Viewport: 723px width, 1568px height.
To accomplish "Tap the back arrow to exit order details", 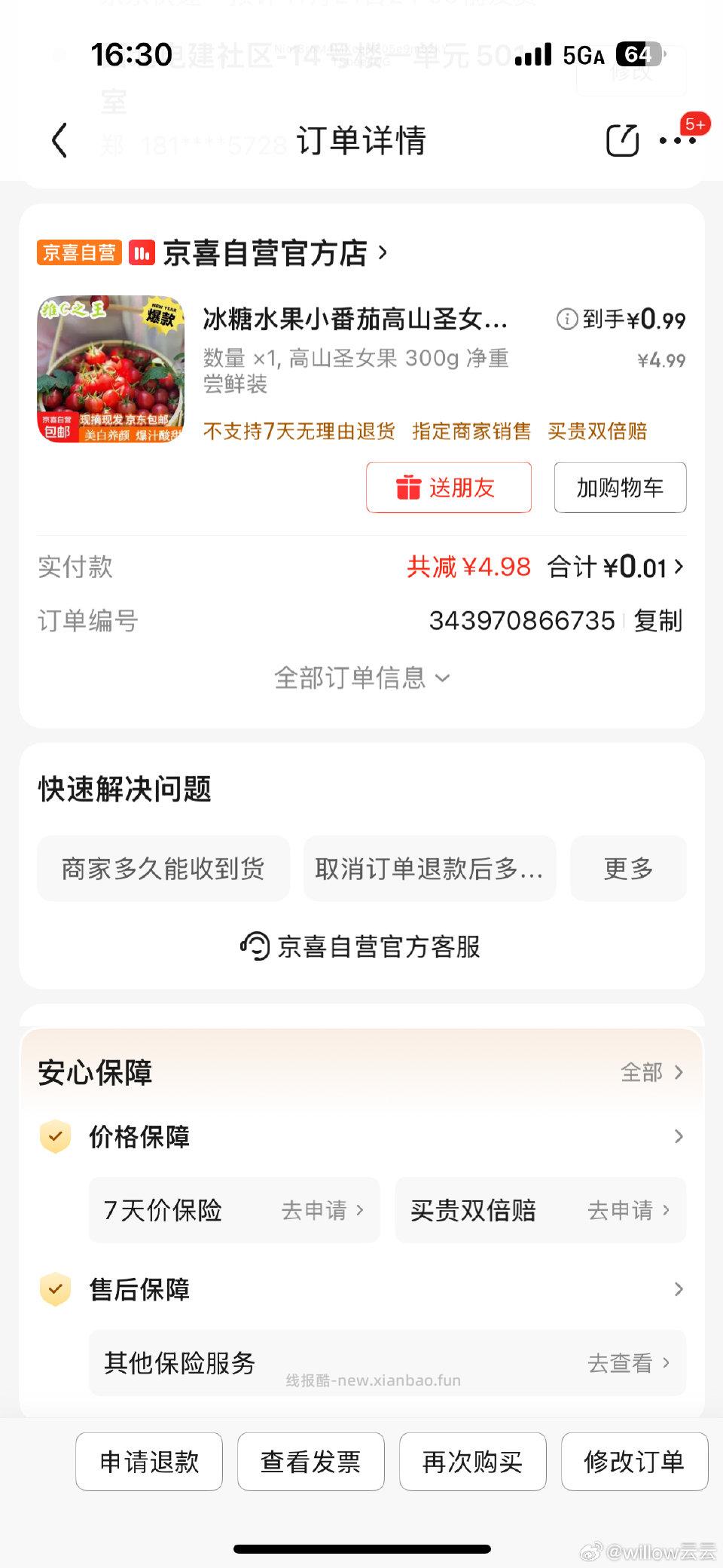I will pos(60,141).
